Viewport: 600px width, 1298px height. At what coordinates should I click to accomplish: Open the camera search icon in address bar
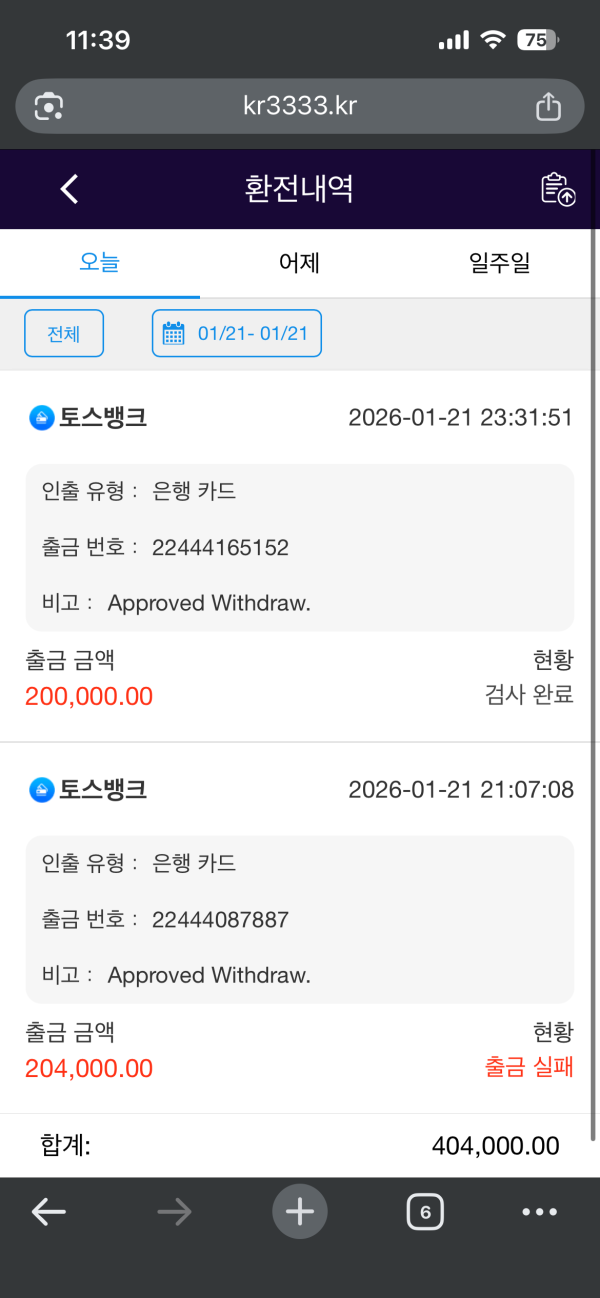pyautogui.click(x=49, y=106)
